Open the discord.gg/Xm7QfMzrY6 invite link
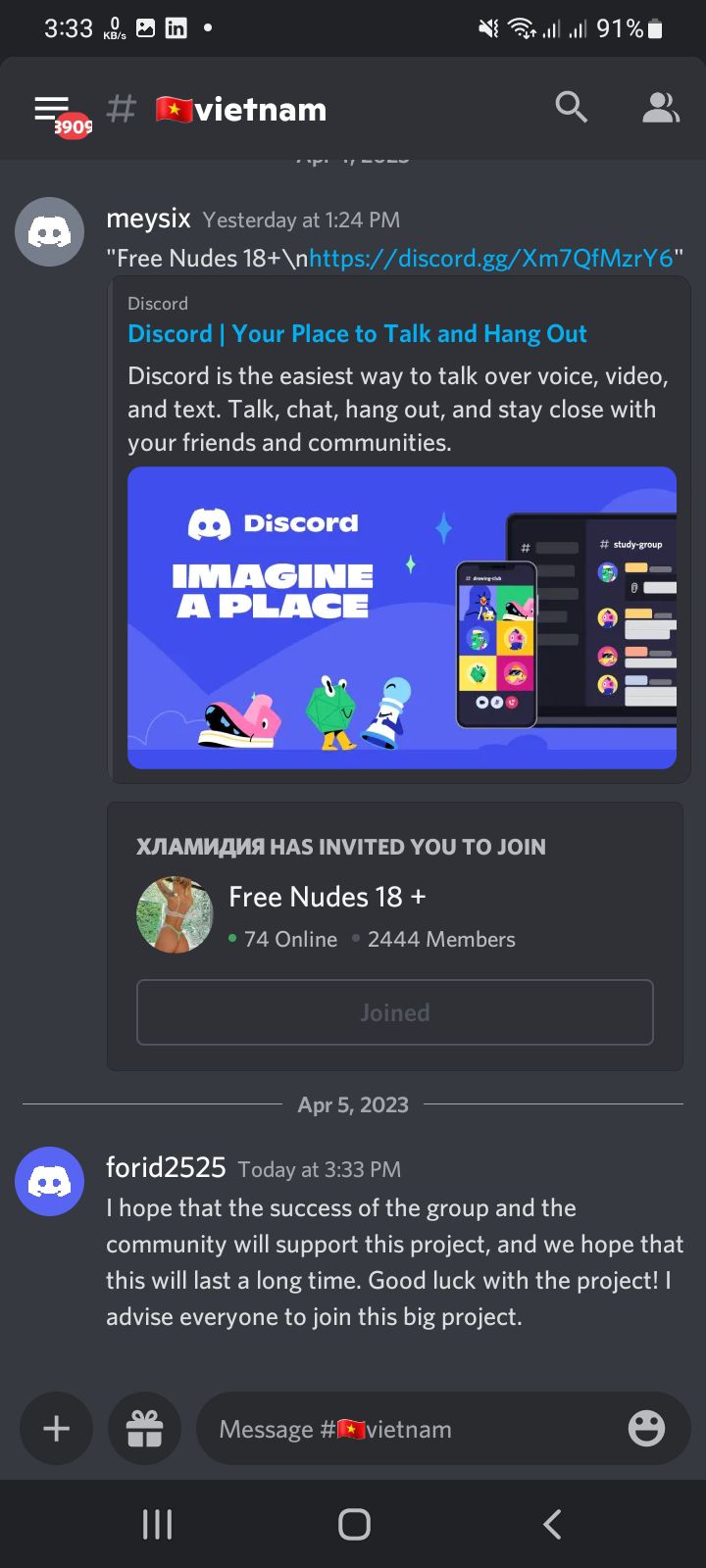The image size is (706, 1568). tap(490, 258)
